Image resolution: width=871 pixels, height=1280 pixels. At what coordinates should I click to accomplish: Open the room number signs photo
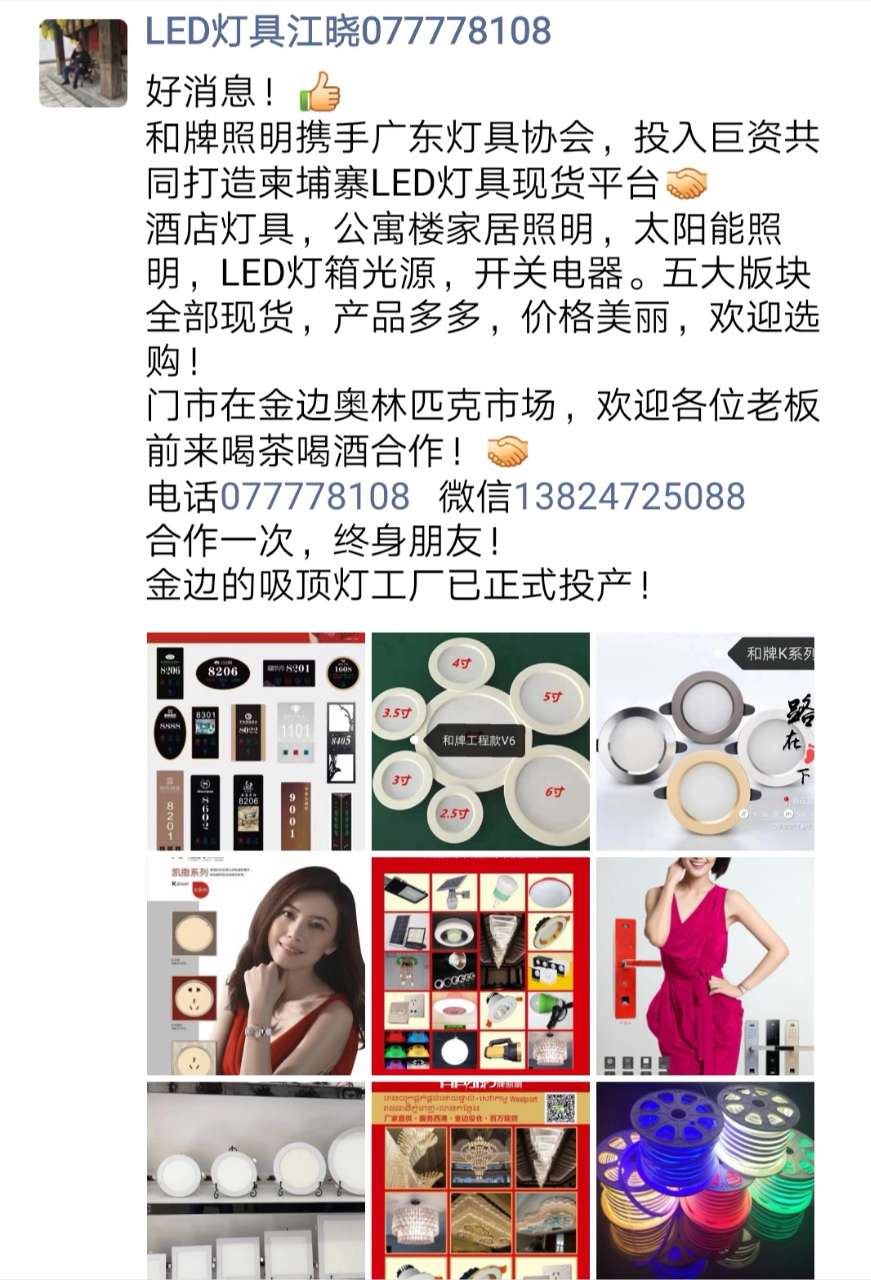pos(256,741)
